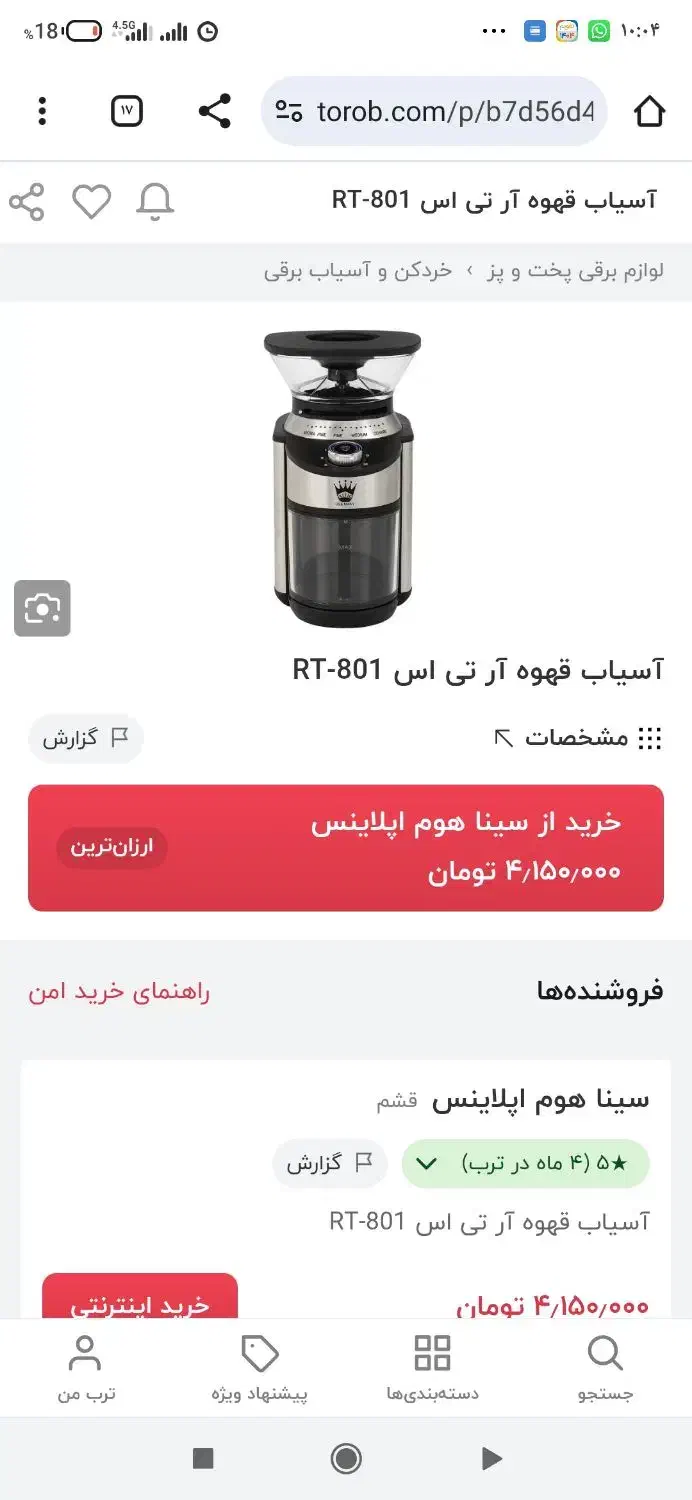692x1500 pixels.
Task: Switch to the دسته‌بندی‌ها tab
Action: coord(432,1367)
